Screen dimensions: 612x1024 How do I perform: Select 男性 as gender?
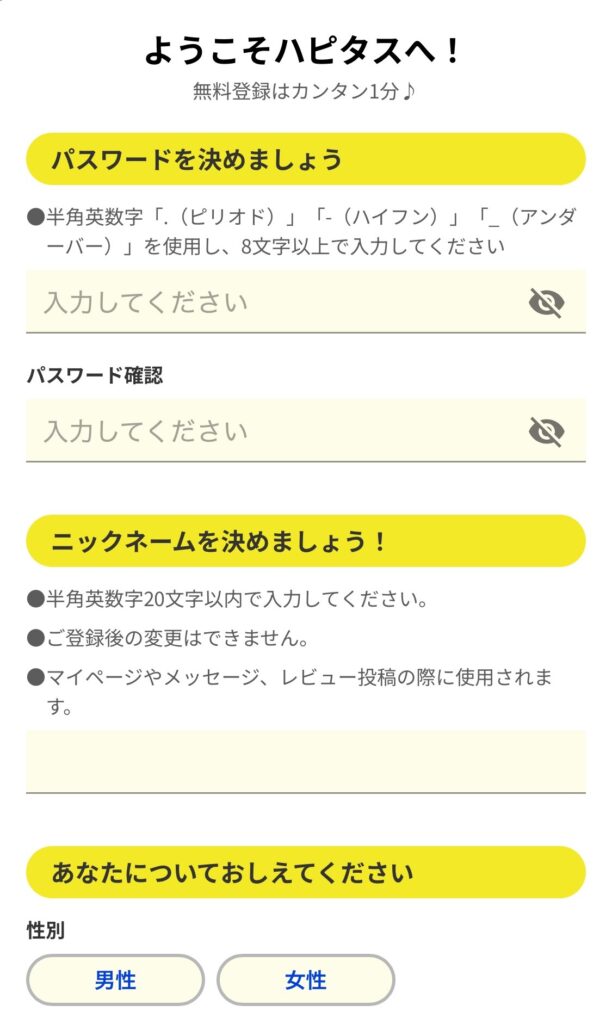115,980
